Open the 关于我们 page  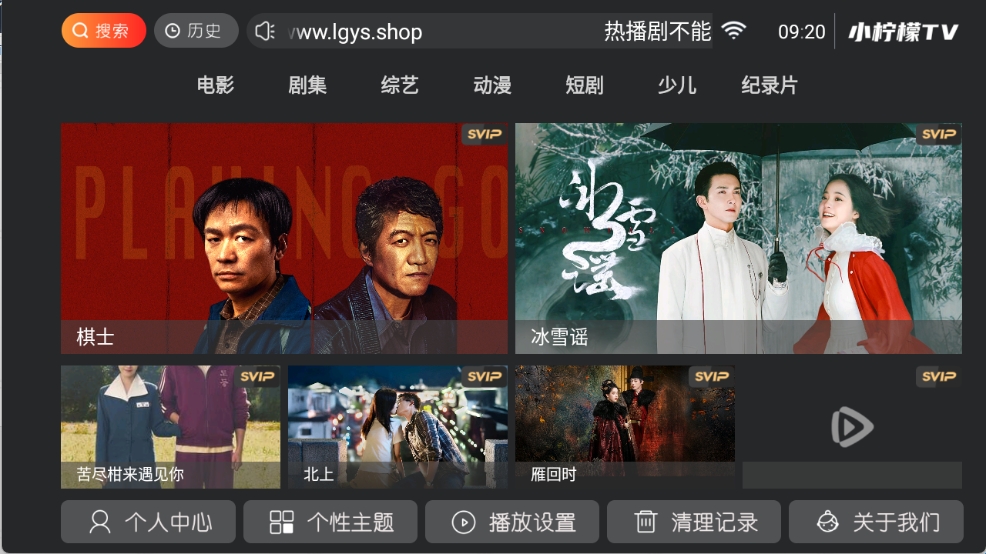click(876, 522)
